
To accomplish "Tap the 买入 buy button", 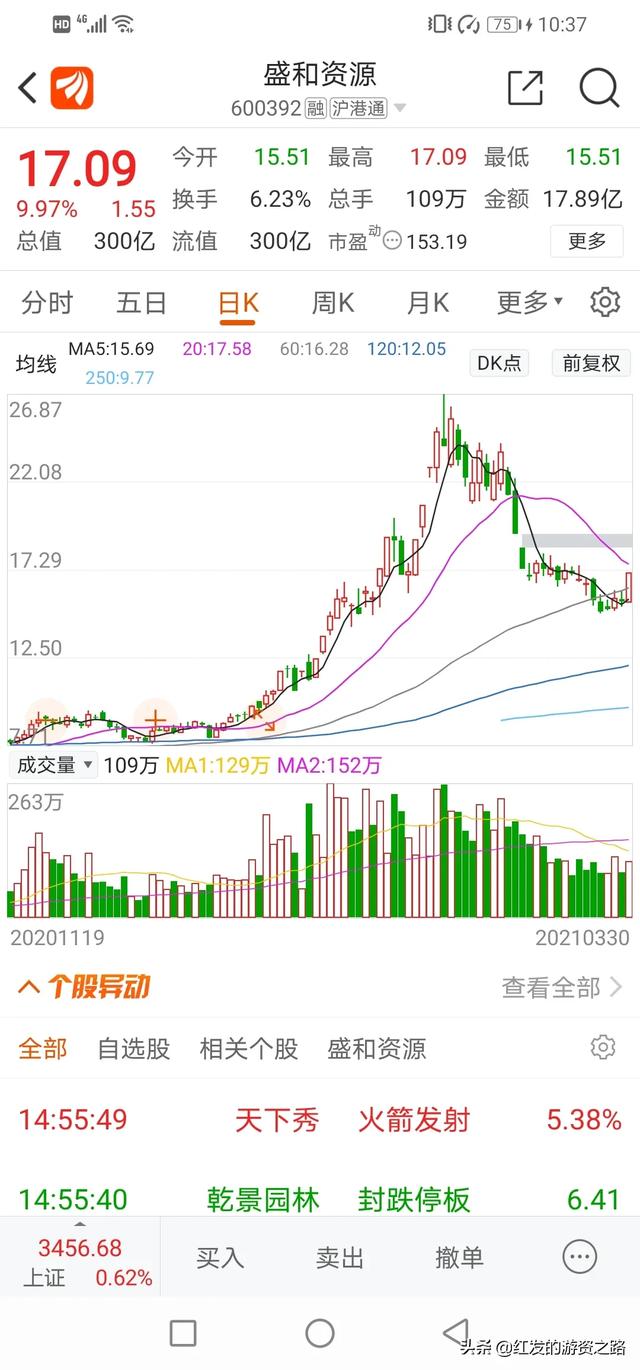I will pyautogui.click(x=220, y=1257).
